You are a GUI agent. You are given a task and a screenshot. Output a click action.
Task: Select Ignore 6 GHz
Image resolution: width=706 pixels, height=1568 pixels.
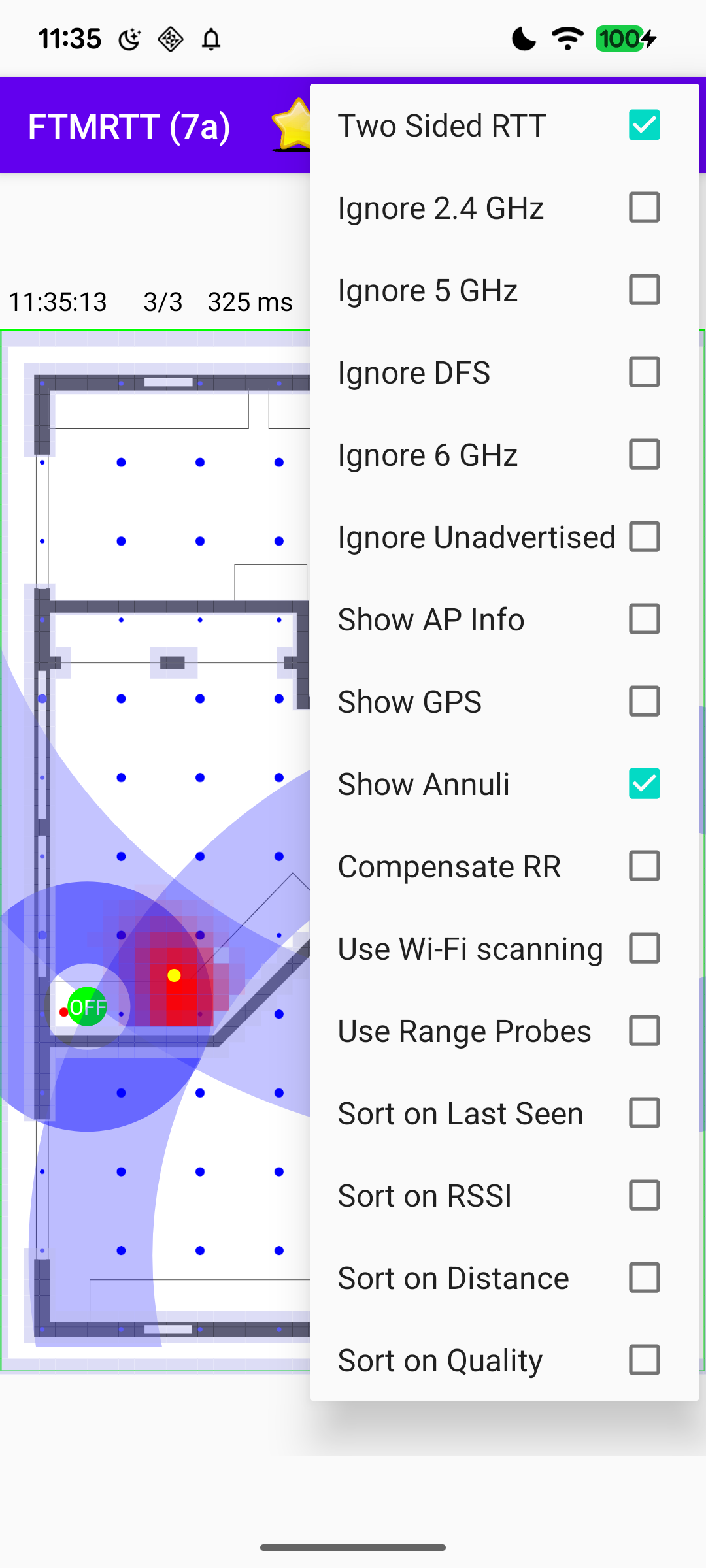coord(644,454)
